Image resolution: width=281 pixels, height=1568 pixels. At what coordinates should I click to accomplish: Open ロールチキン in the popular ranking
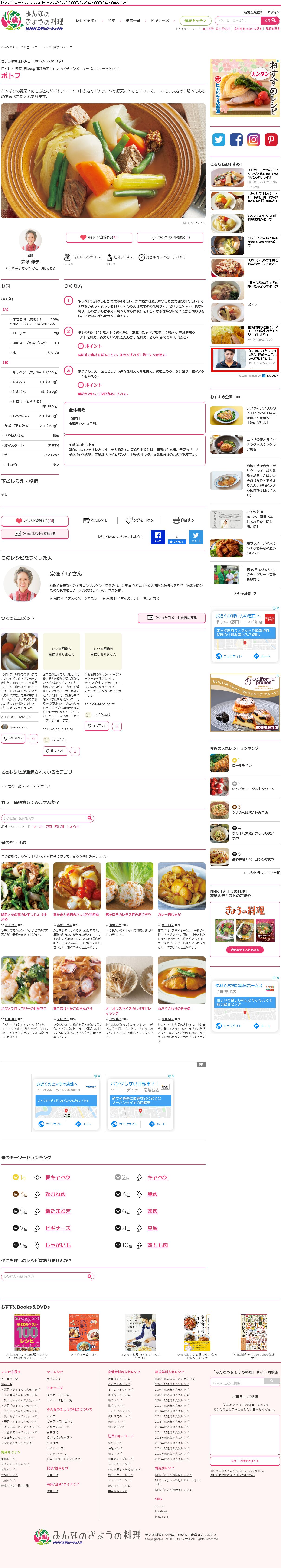pyautogui.click(x=242, y=765)
